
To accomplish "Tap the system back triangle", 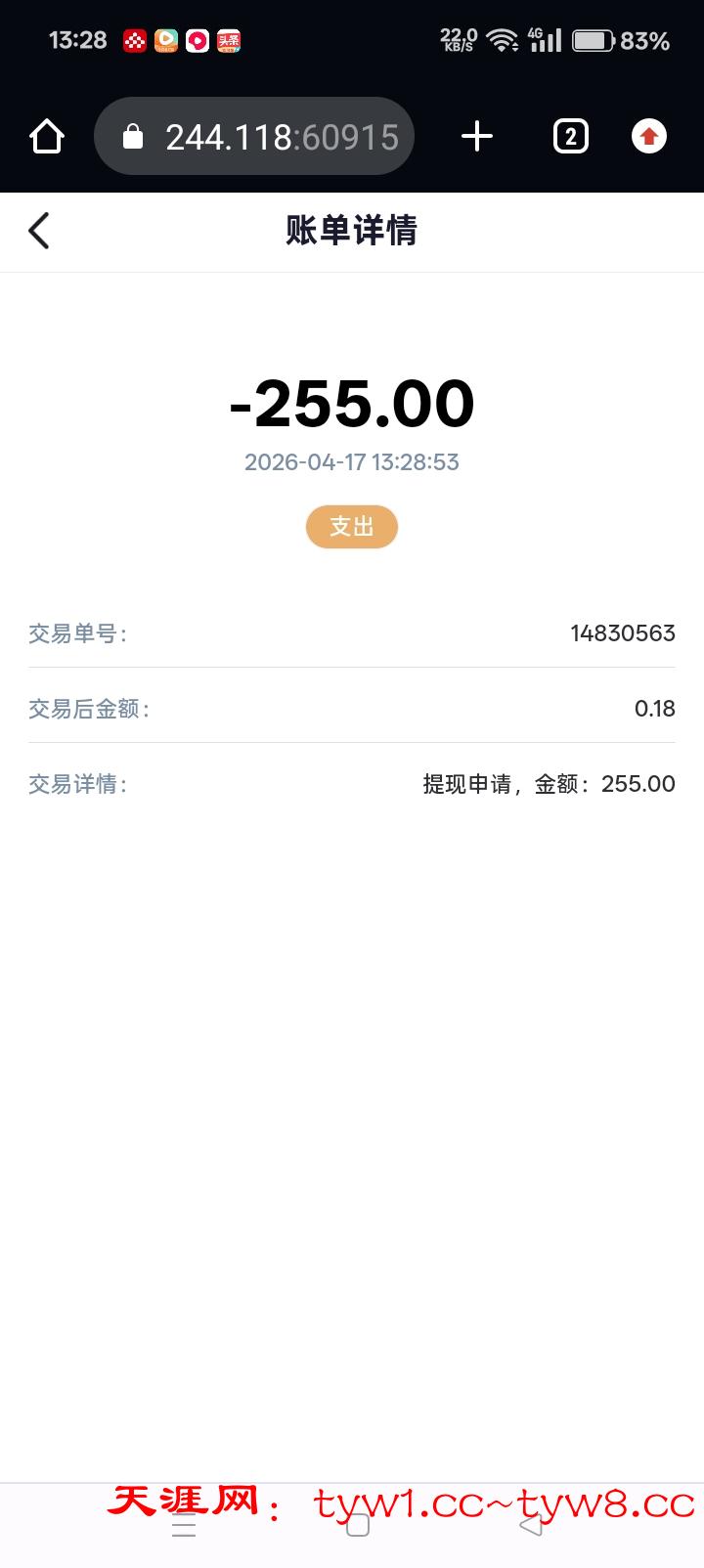I will click(531, 1525).
